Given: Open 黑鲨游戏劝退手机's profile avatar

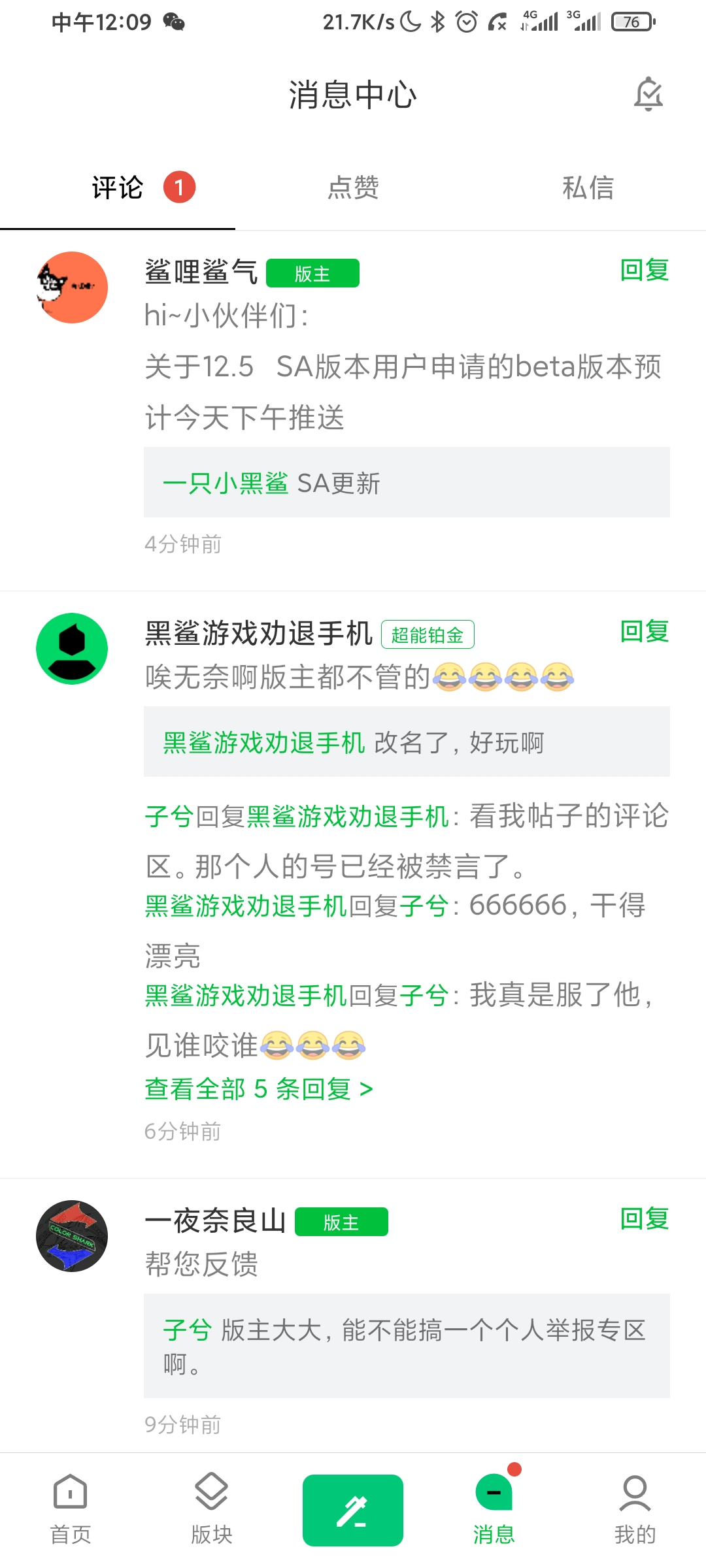Looking at the screenshot, I should 72,649.
